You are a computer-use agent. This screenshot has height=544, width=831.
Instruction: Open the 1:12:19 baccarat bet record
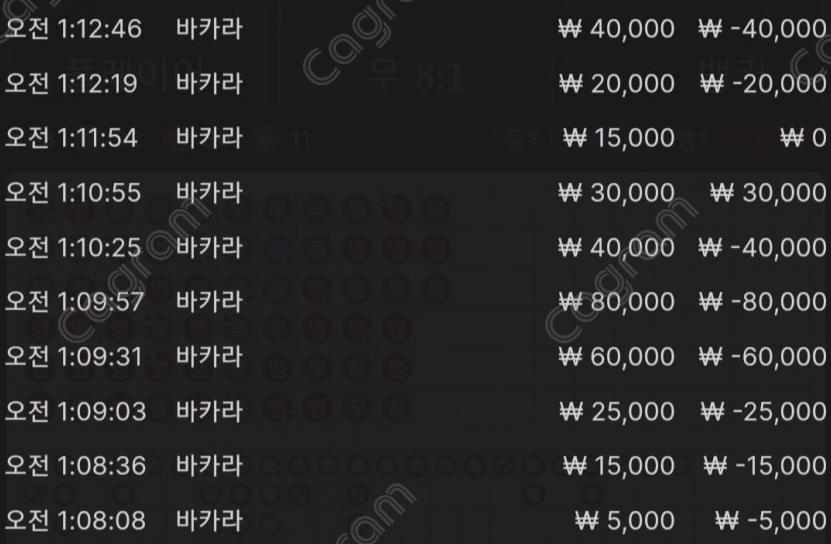click(415, 84)
